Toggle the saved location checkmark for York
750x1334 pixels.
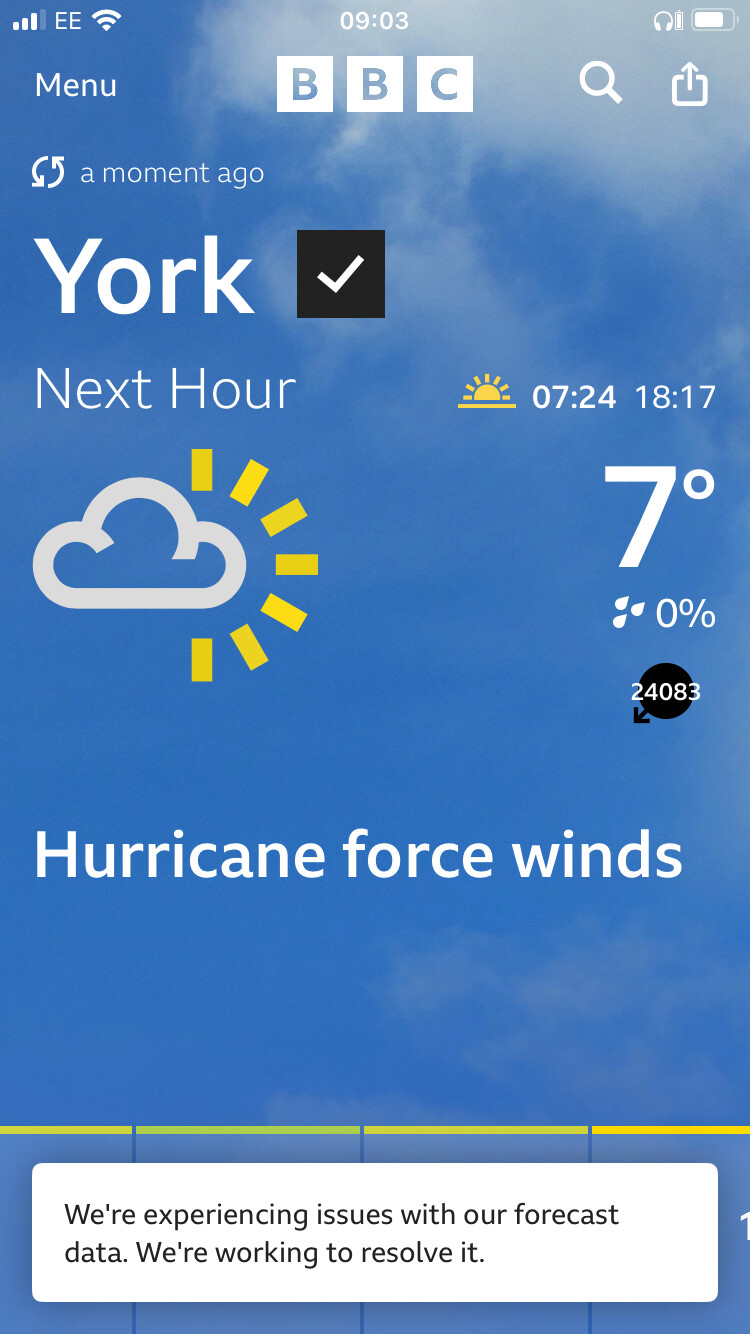[x=341, y=274]
